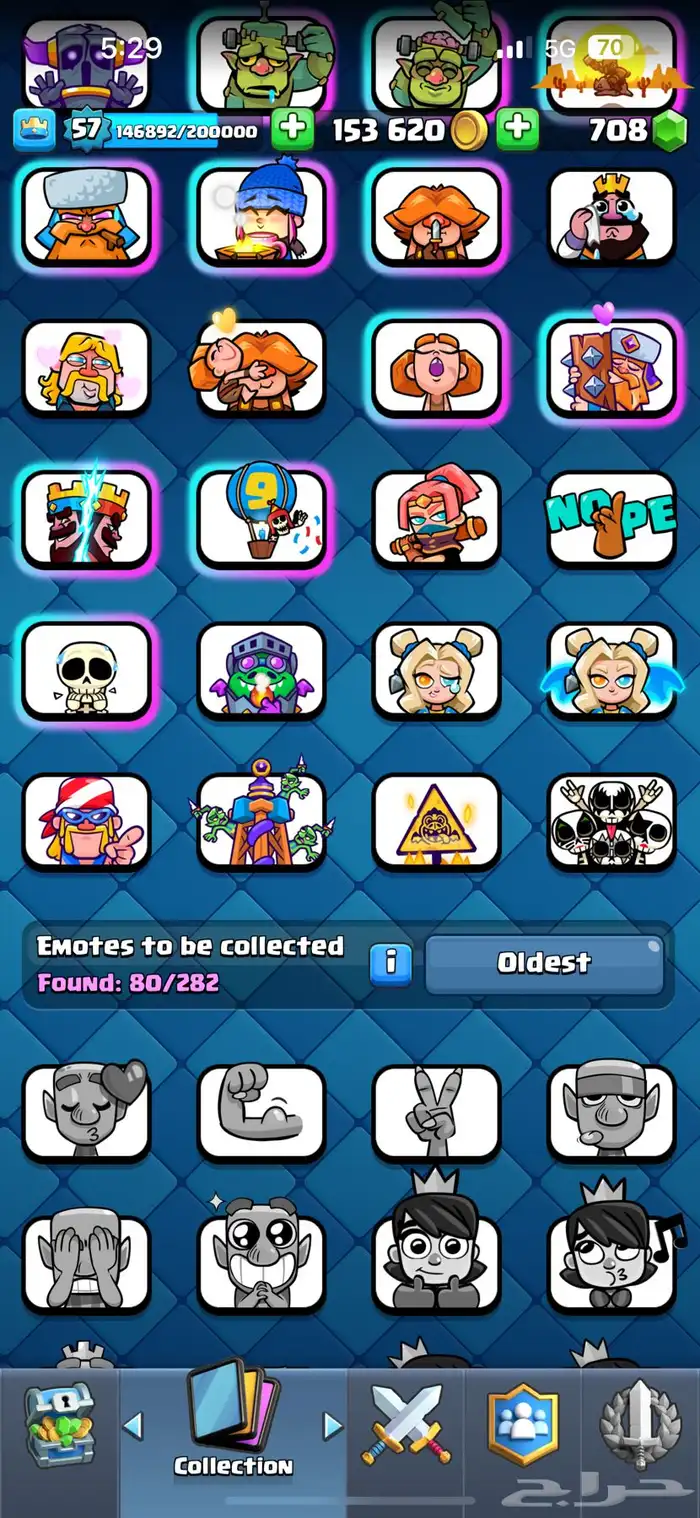View the locked flexing bicep emote
This screenshot has width=700, height=1518.
[261, 1111]
